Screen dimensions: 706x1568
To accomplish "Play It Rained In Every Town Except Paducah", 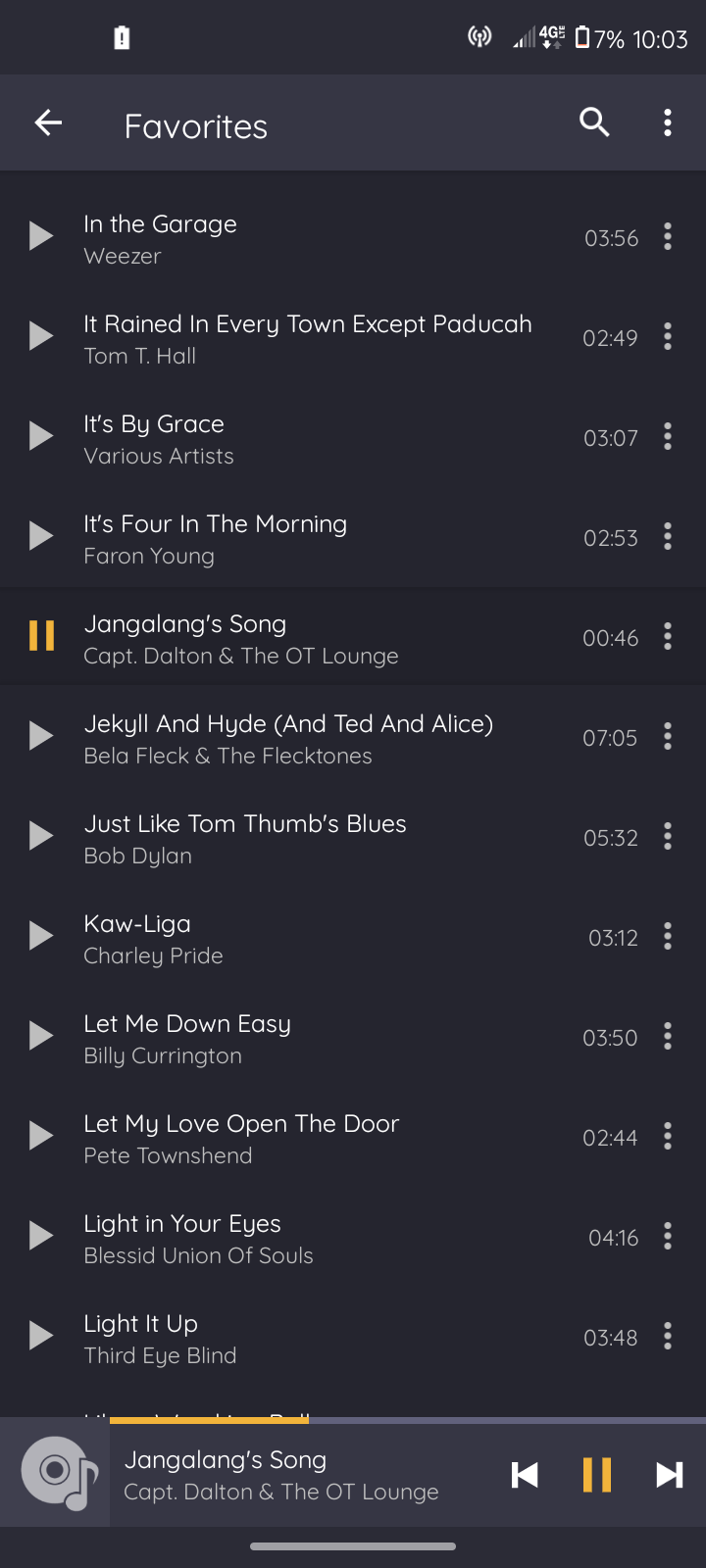I will click(41, 336).
